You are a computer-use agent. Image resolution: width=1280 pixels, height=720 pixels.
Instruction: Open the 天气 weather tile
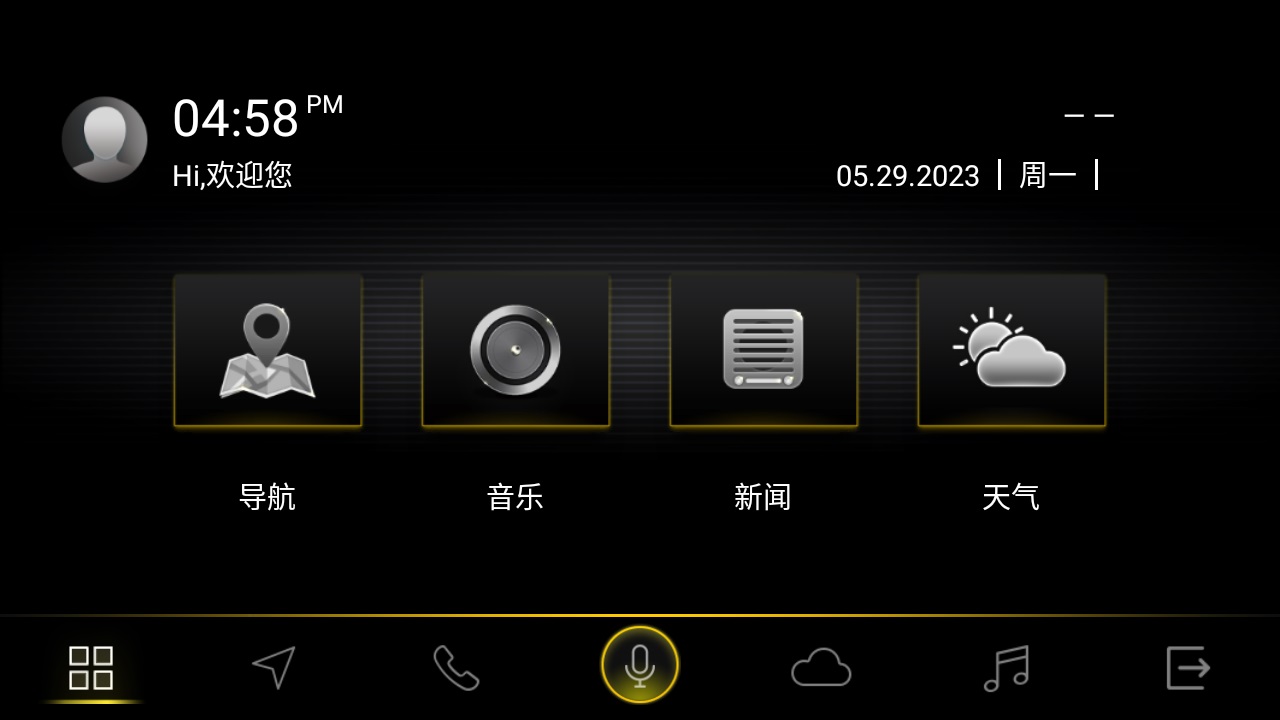coord(1011,351)
